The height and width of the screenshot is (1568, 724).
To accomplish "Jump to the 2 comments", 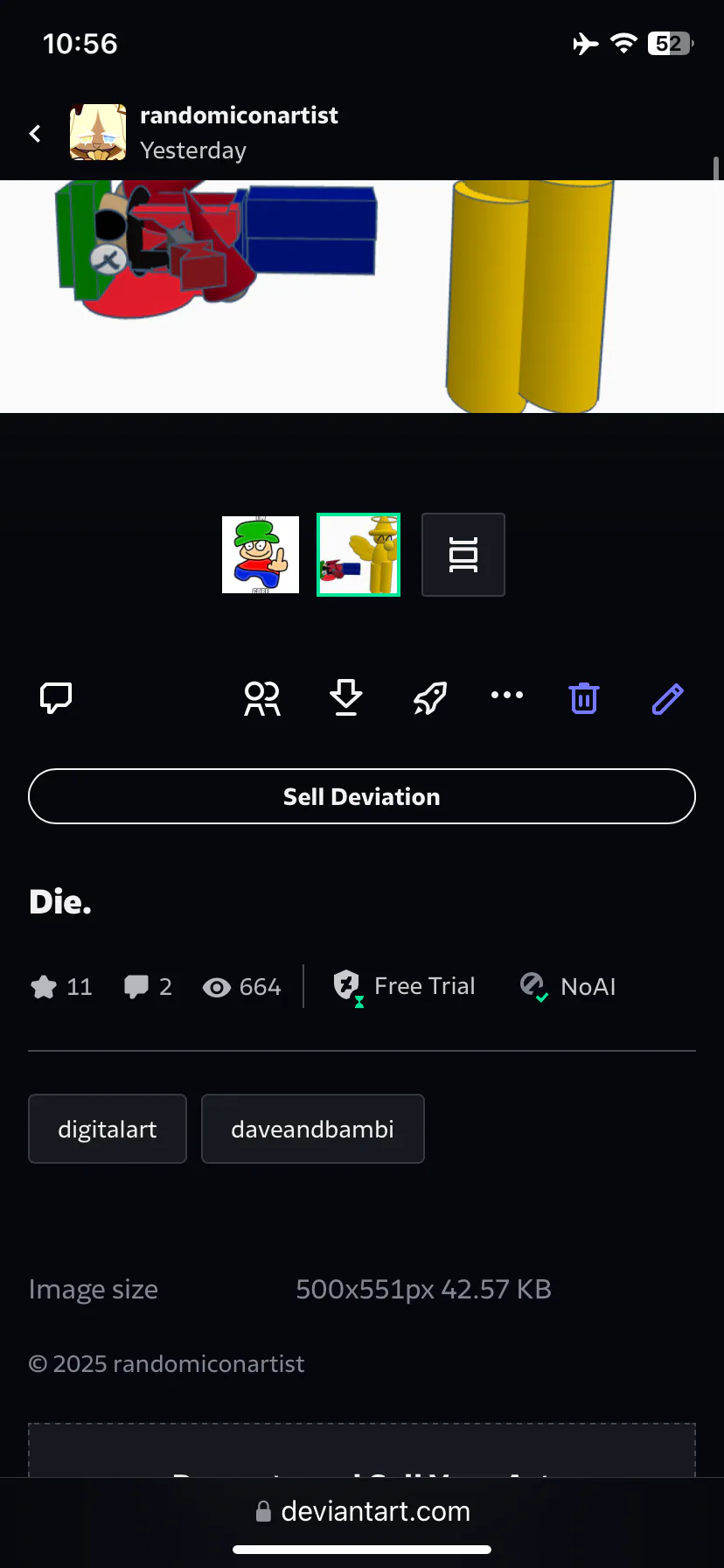I will pyautogui.click(x=148, y=987).
